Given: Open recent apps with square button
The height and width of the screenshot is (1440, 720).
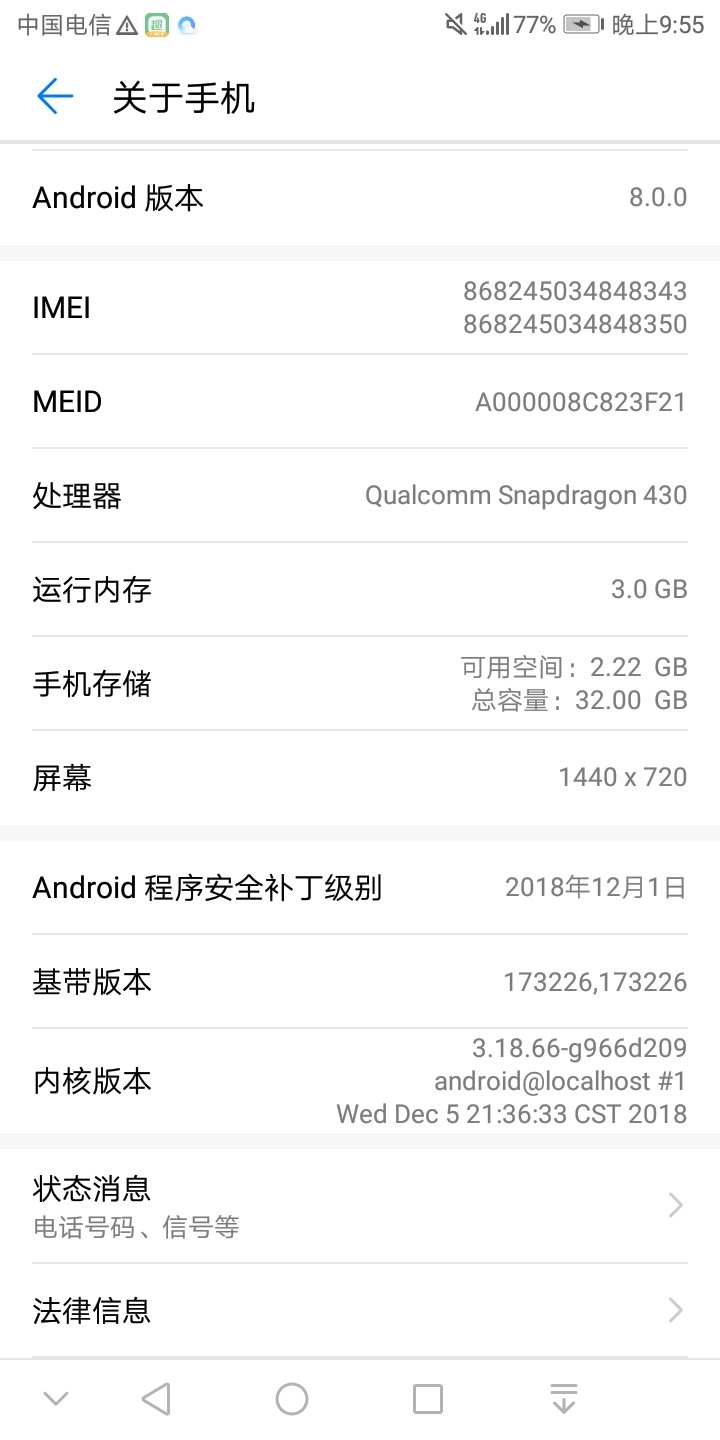Looking at the screenshot, I should [428, 1399].
